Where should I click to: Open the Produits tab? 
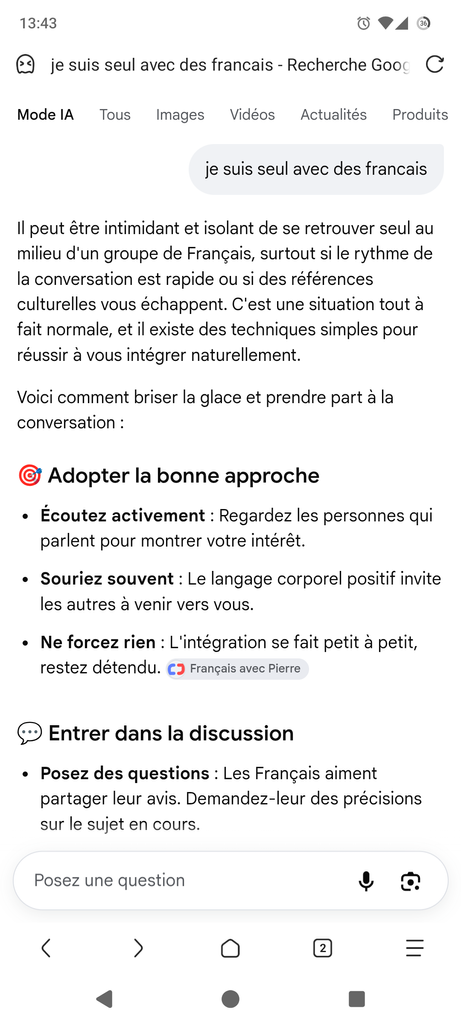pyautogui.click(x=420, y=115)
